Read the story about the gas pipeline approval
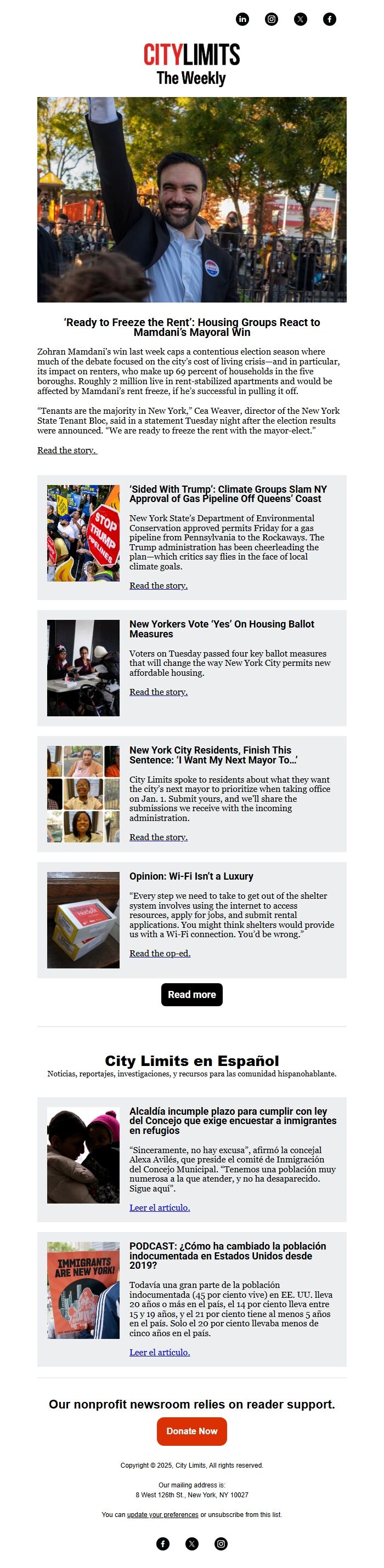This screenshot has height=1568, width=384. 158,585
